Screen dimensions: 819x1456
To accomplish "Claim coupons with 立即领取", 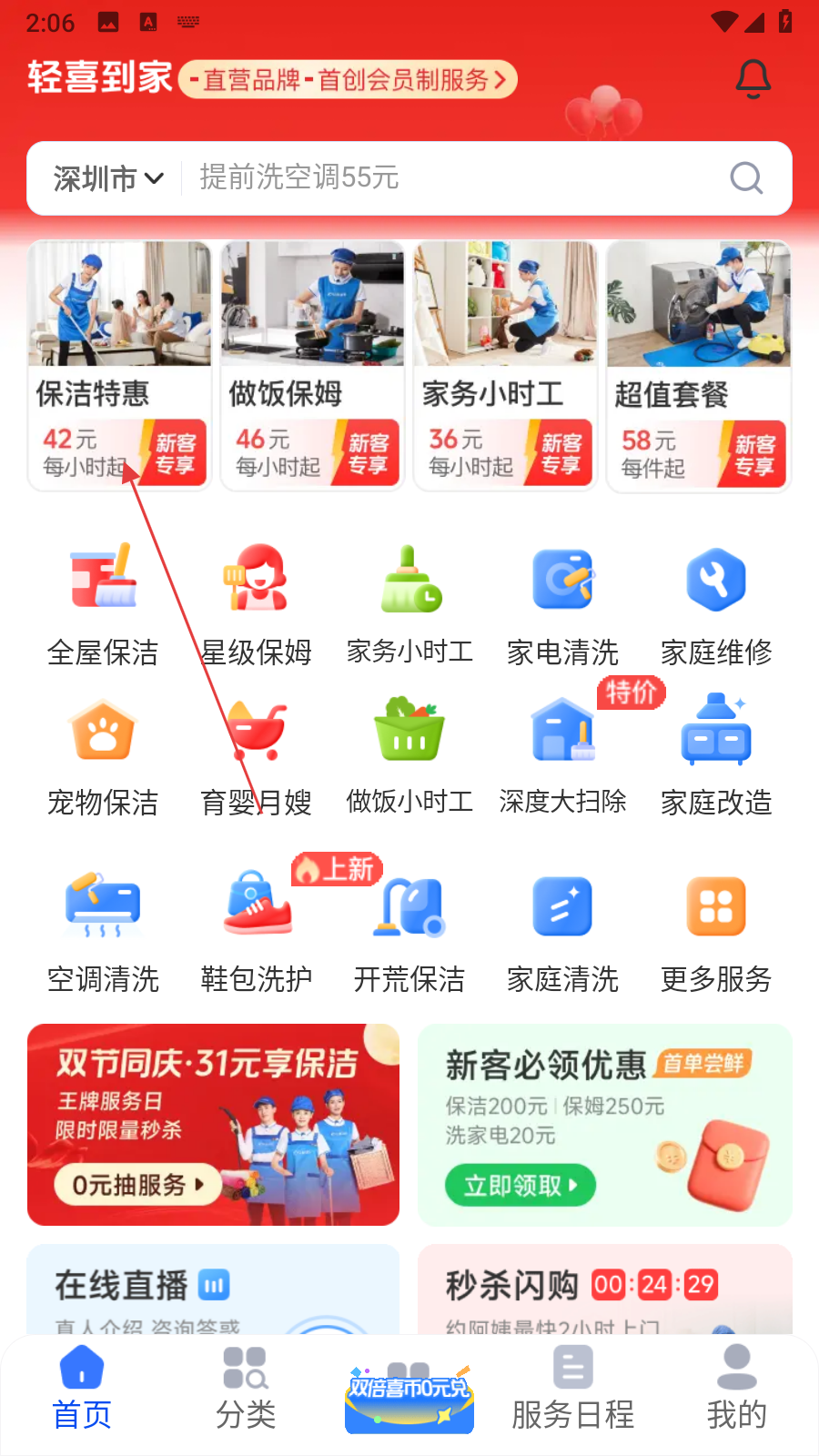I will pos(520,1185).
